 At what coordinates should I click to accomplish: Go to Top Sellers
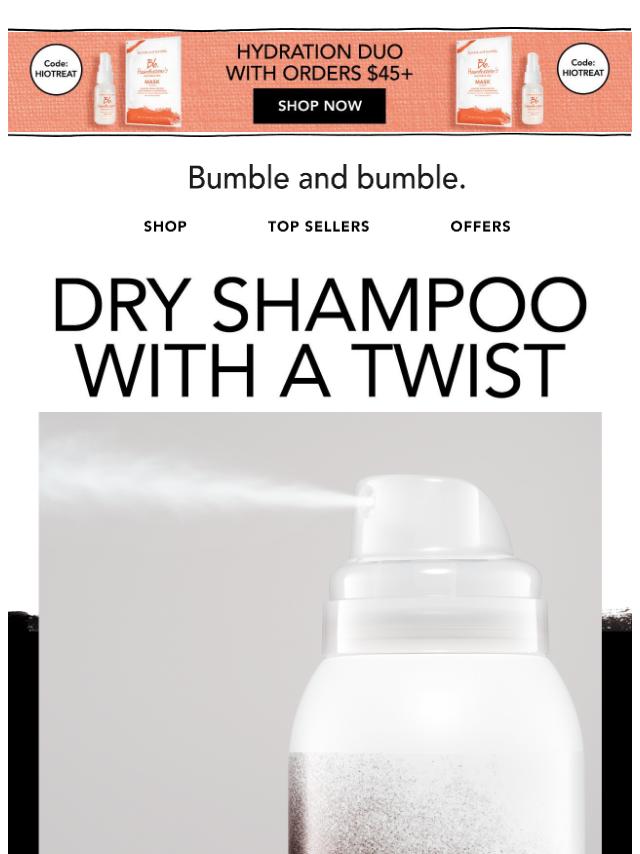(318, 226)
